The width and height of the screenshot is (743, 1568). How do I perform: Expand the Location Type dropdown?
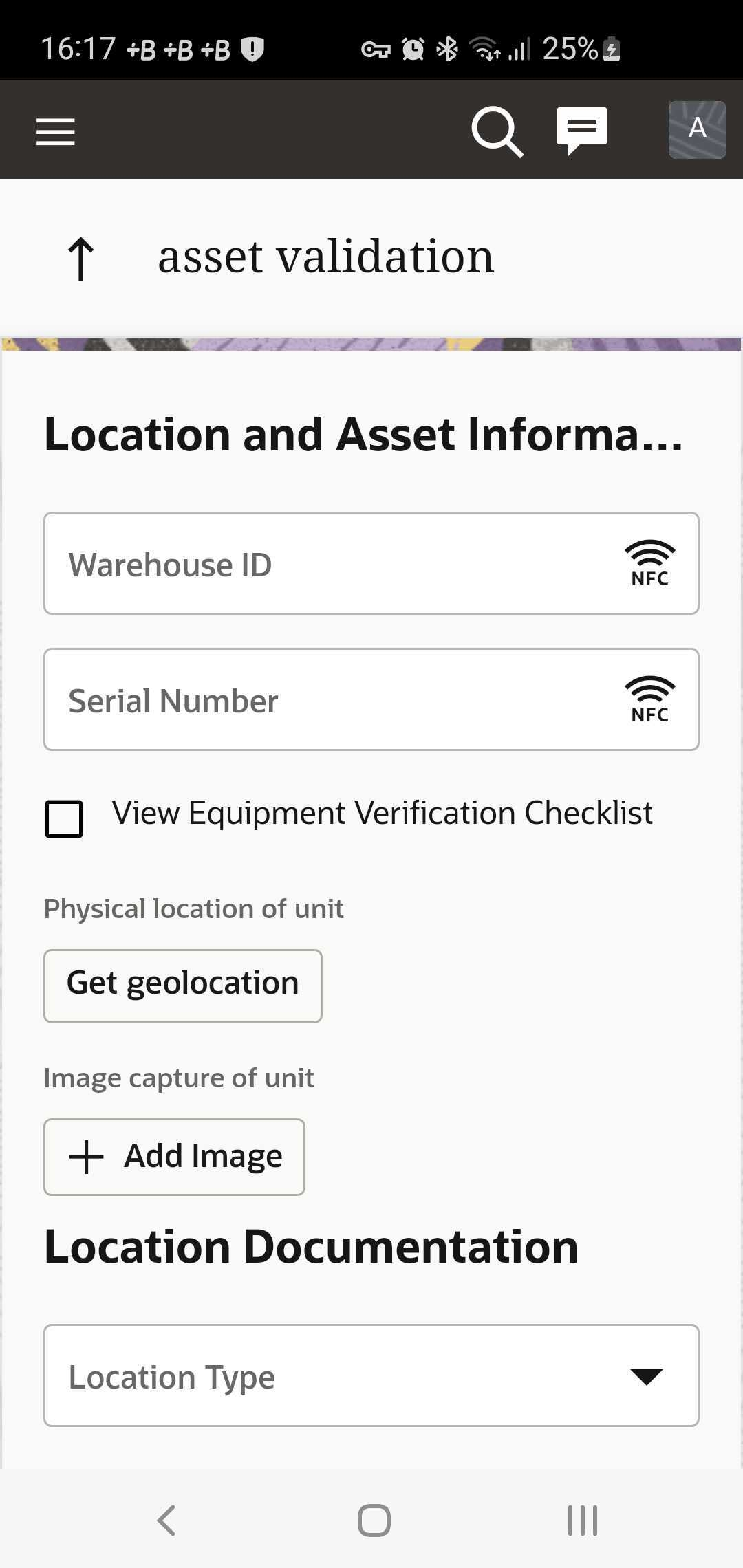[371, 1375]
